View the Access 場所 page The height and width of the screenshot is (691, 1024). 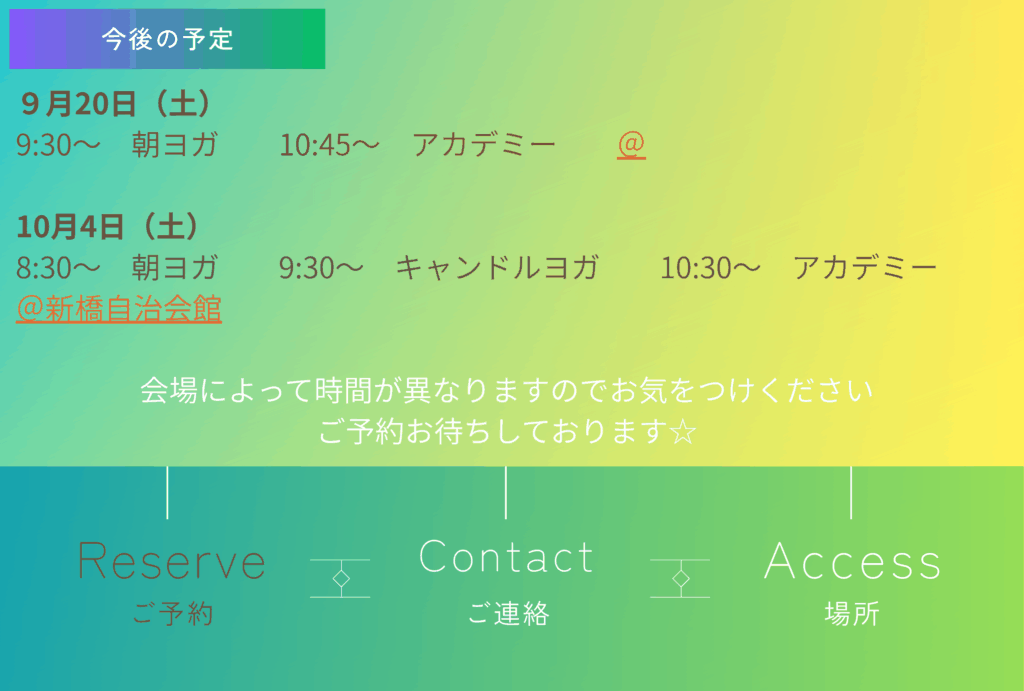click(x=852, y=579)
